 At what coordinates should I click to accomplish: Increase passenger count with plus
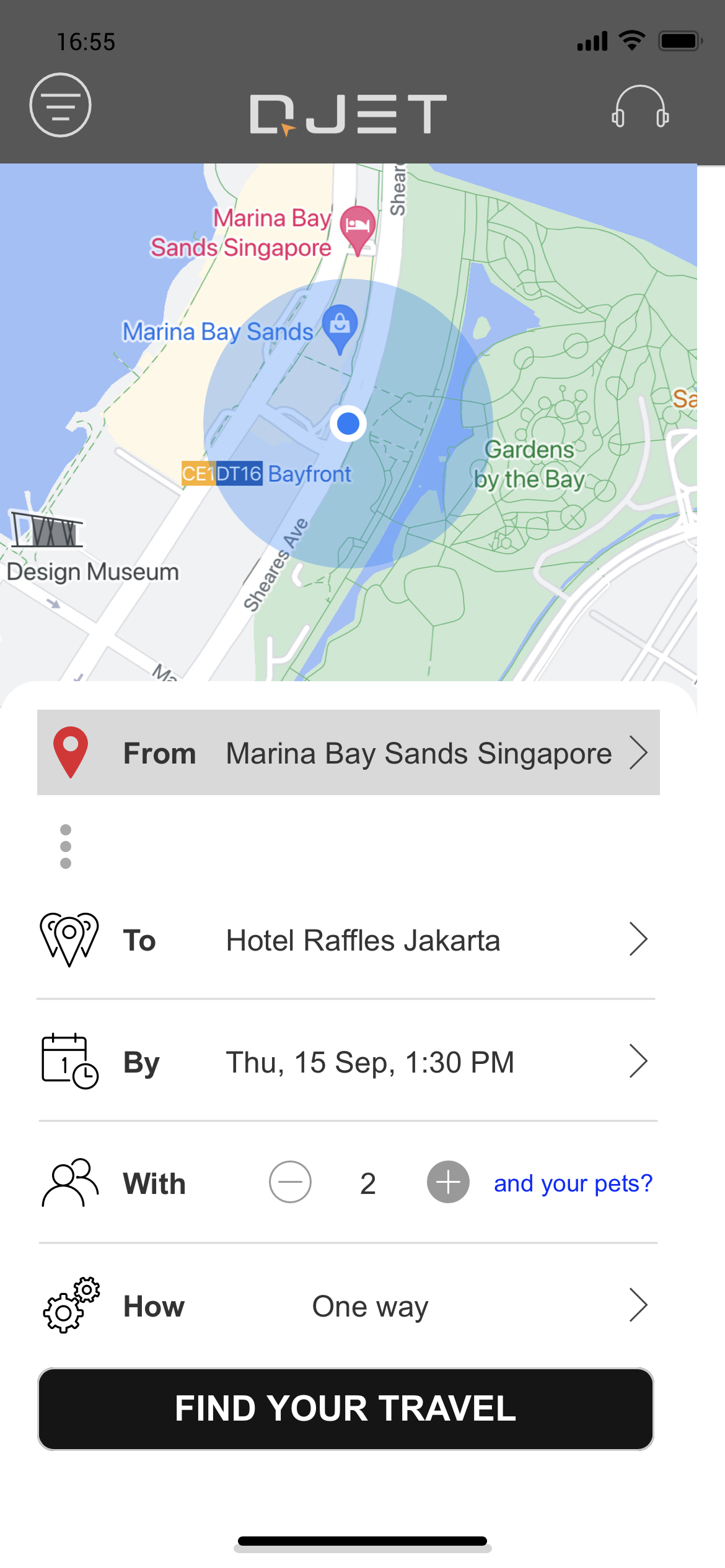pos(447,1182)
